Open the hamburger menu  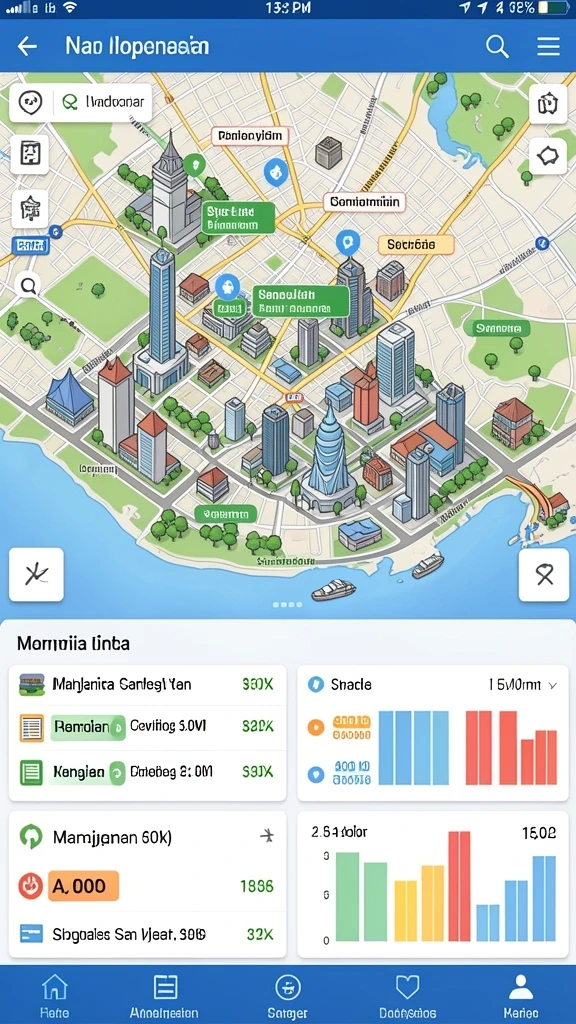(x=548, y=46)
